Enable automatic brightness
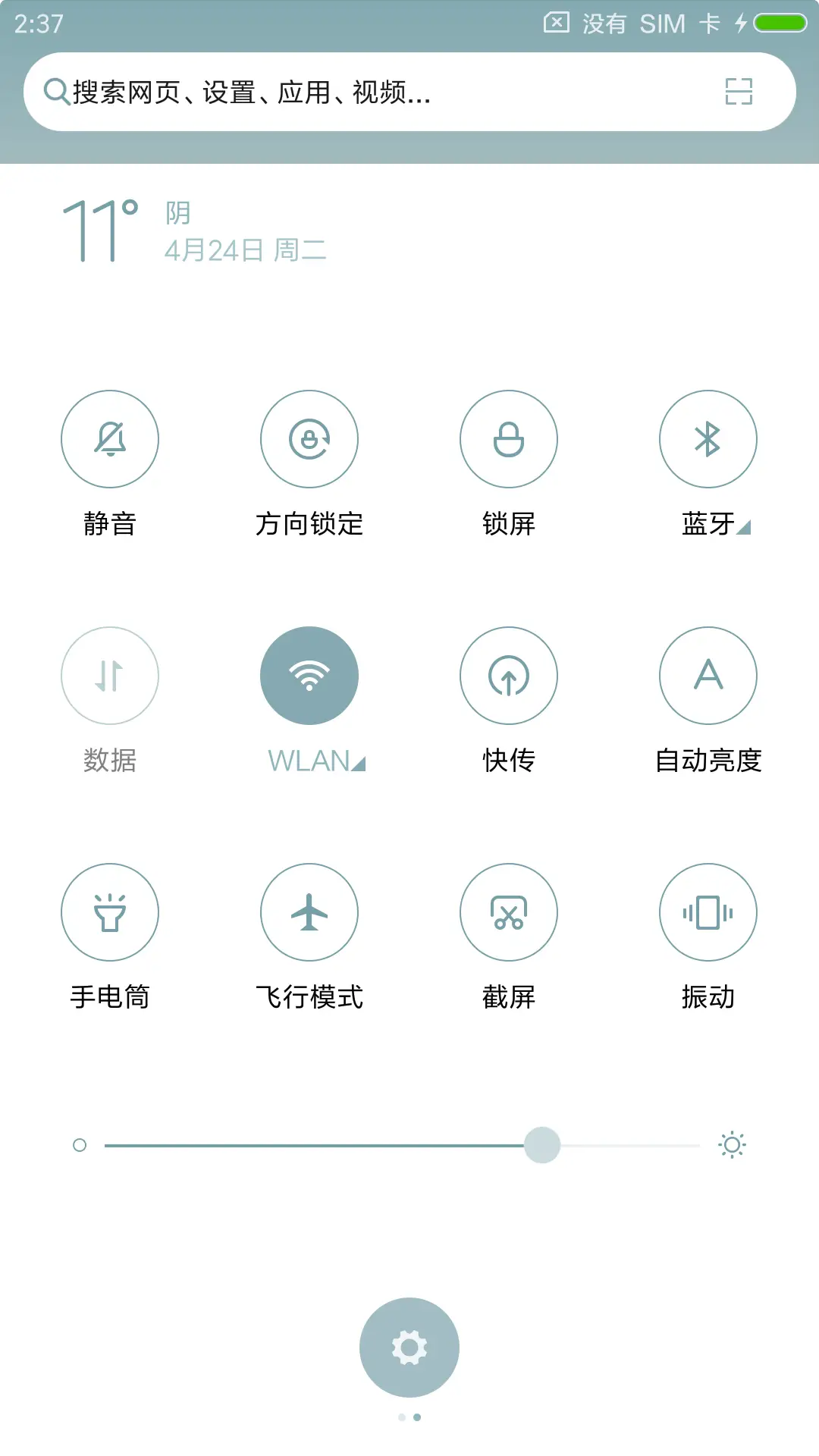 click(x=708, y=675)
